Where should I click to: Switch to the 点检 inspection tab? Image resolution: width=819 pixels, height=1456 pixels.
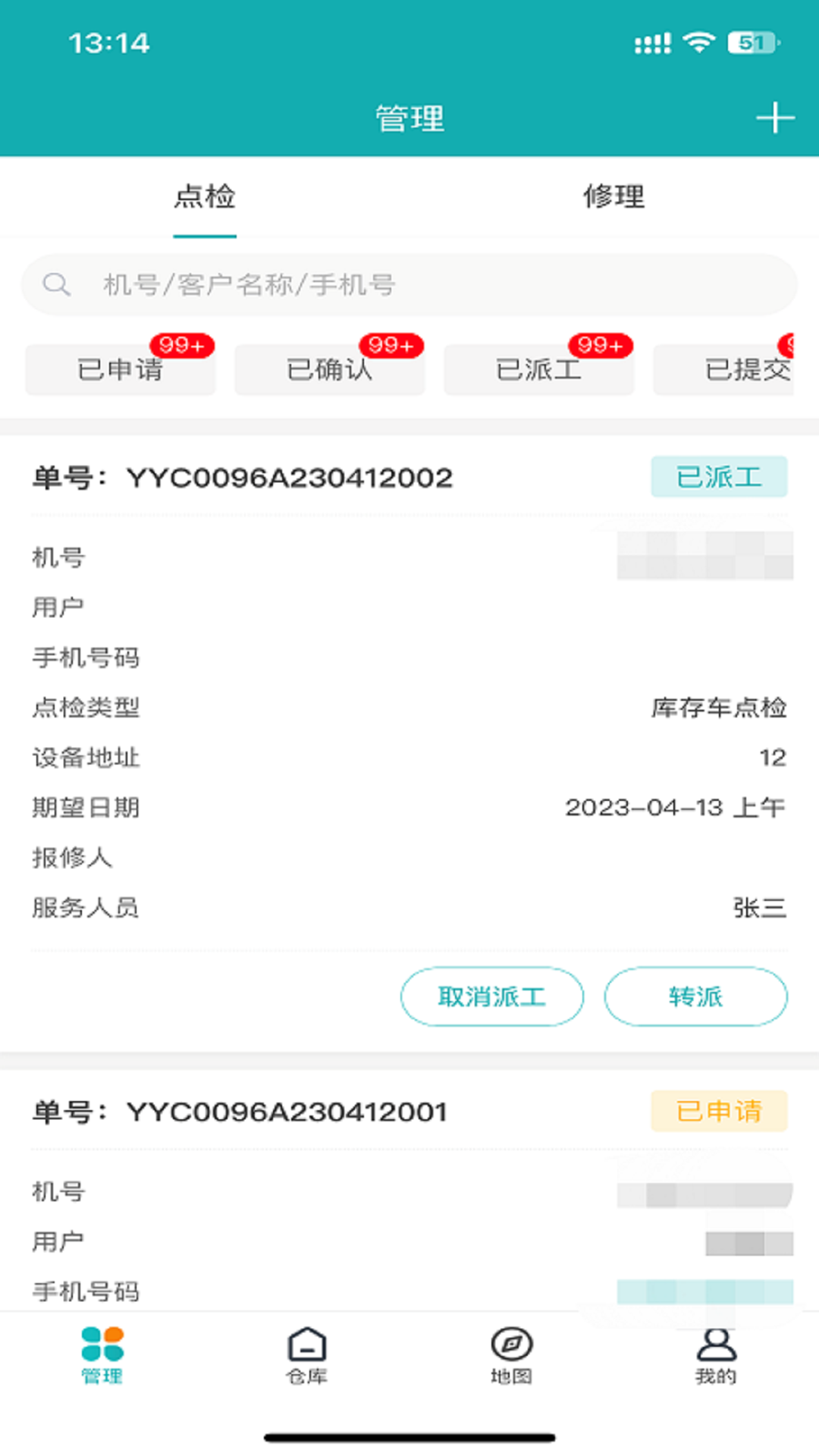tap(204, 197)
